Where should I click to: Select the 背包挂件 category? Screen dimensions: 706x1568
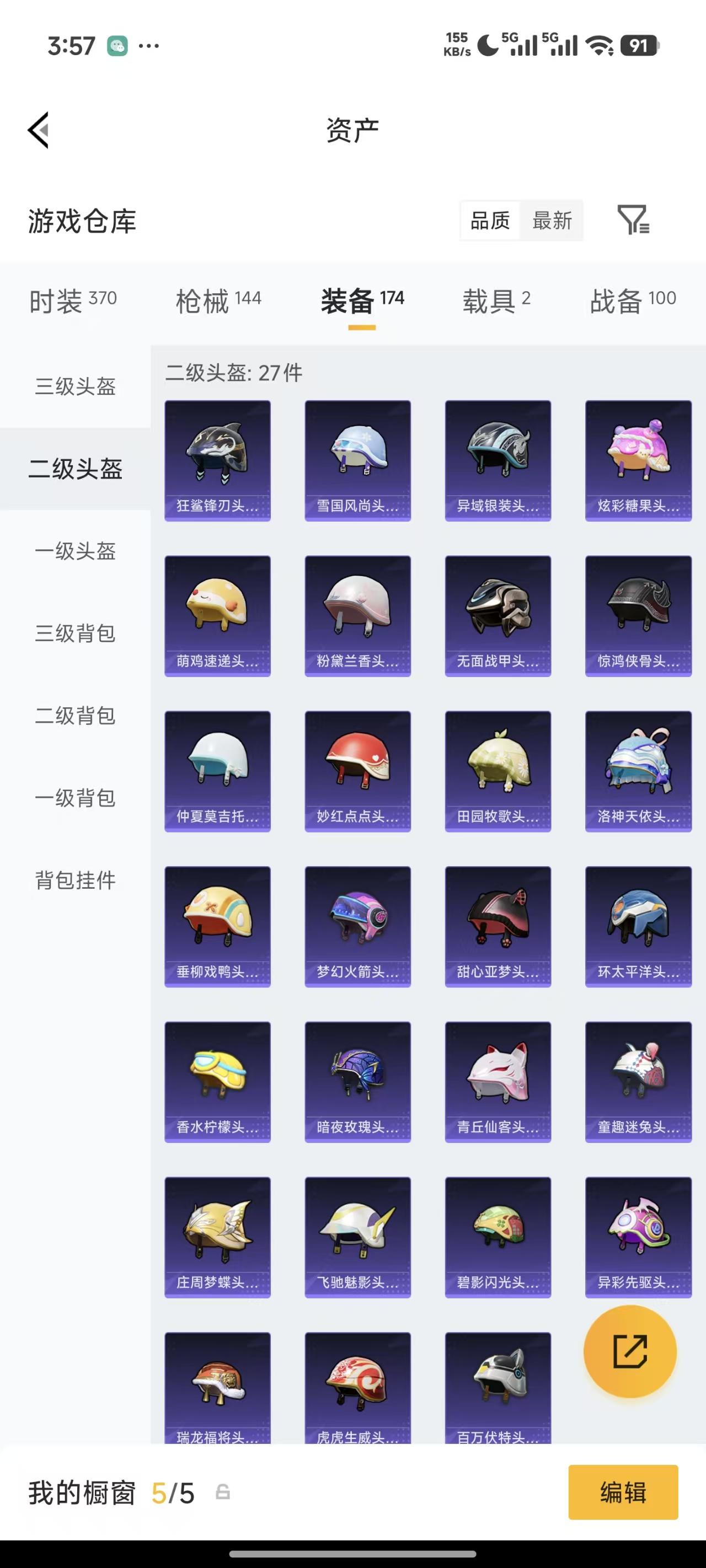(x=75, y=879)
